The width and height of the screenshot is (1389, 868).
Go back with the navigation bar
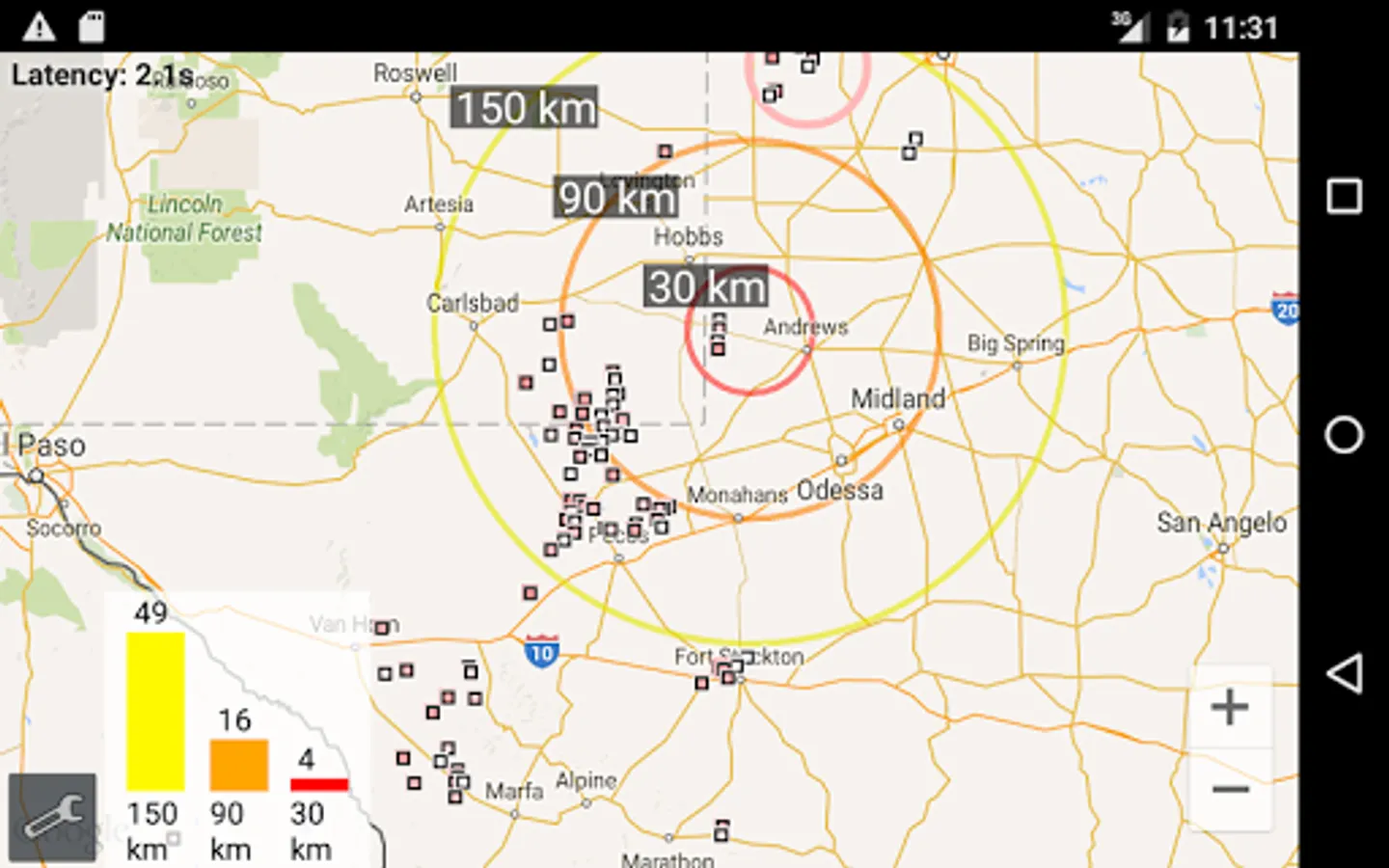1344,673
